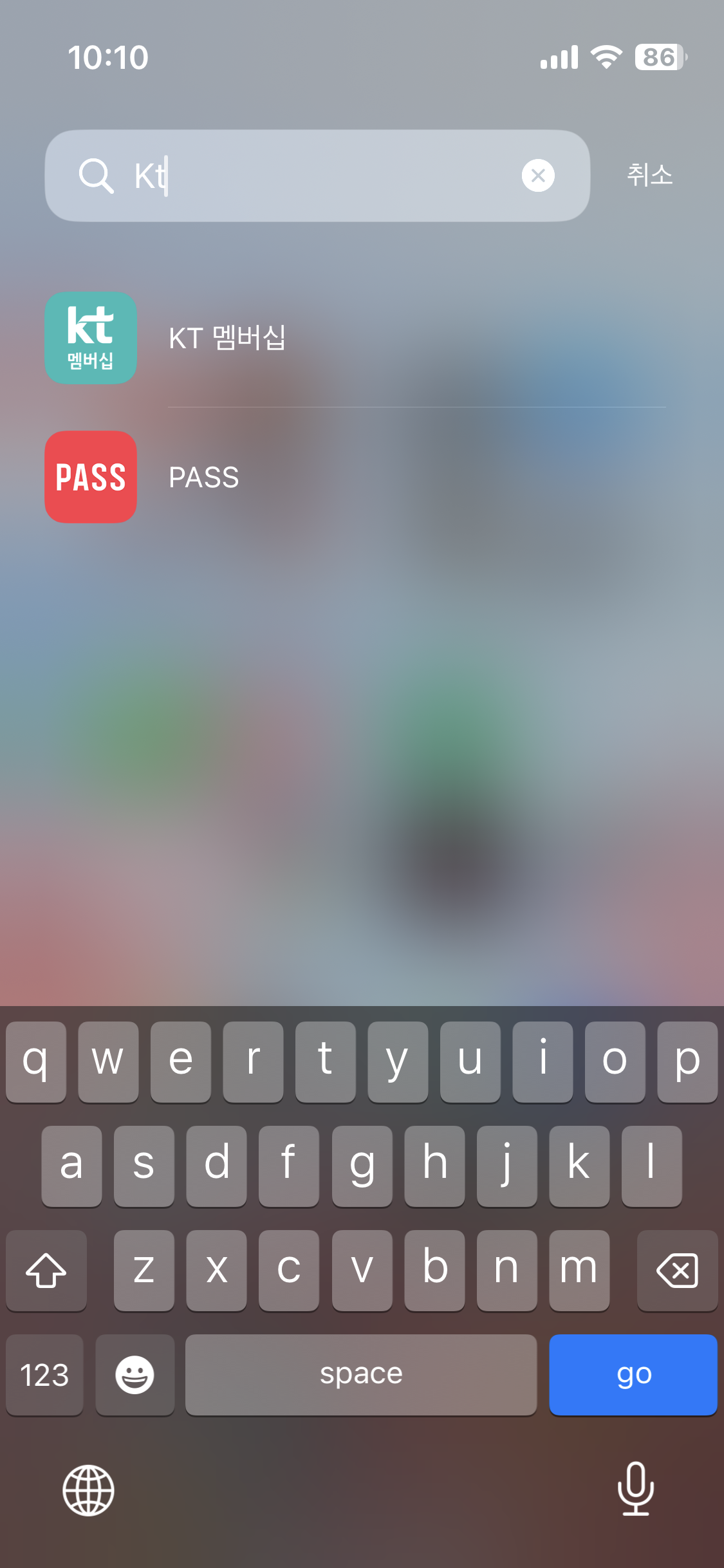Enable shift on the keyboard
Image resolution: width=724 pixels, height=1568 pixels.
(x=46, y=1270)
